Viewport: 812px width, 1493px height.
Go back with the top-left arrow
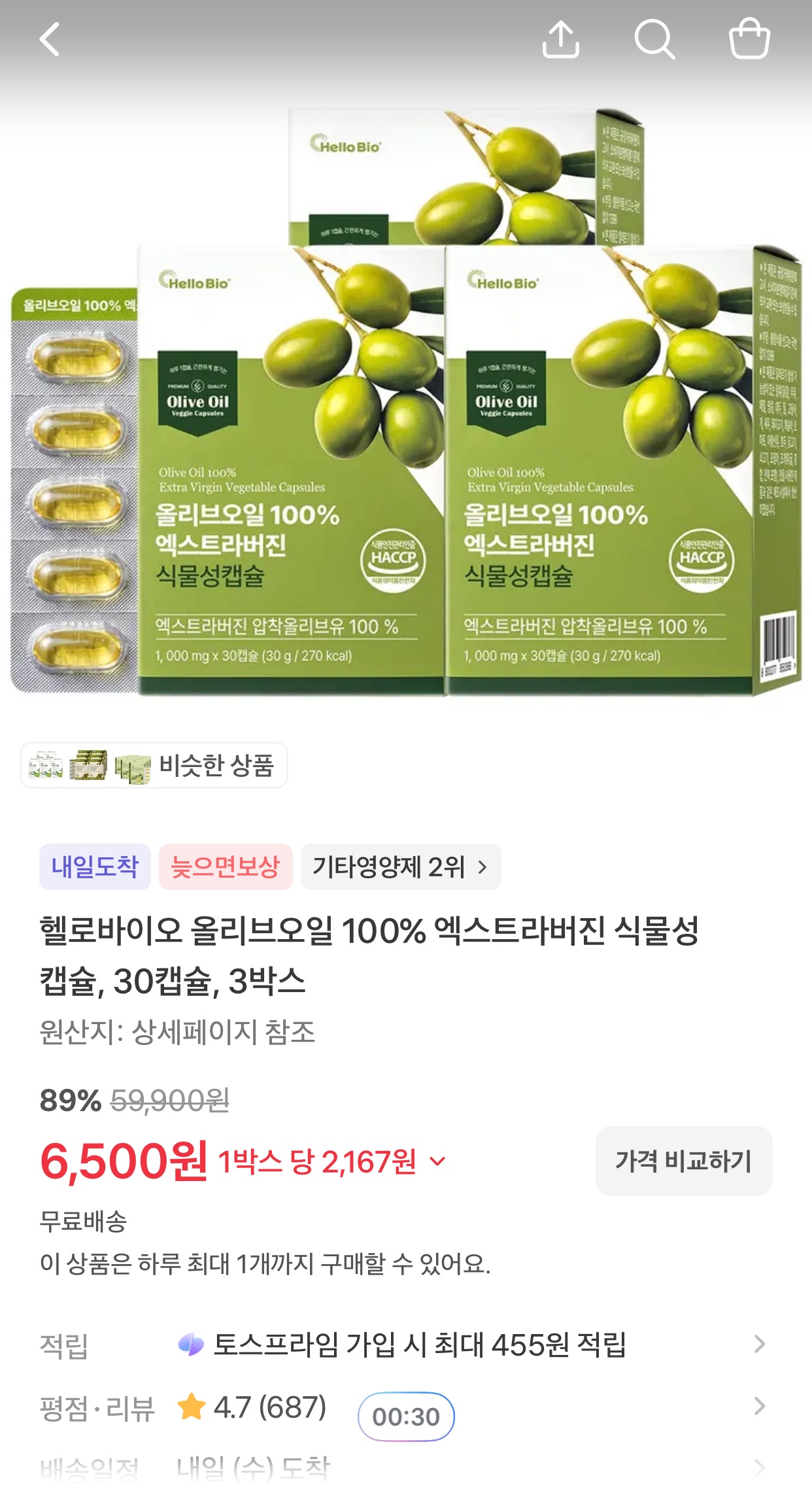pyautogui.click(x=50, y=39)
